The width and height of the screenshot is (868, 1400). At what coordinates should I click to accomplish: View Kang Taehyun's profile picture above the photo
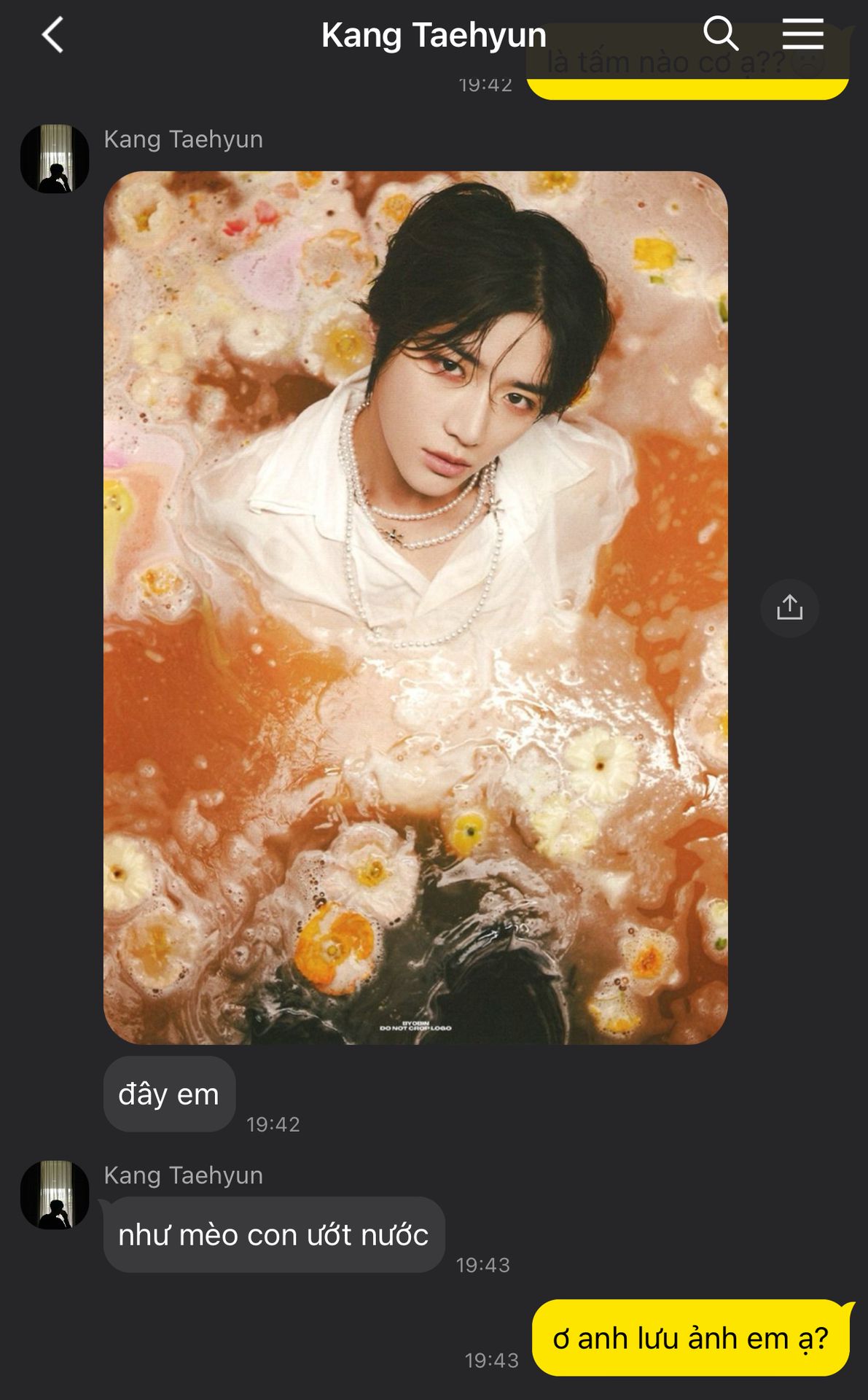55,159
